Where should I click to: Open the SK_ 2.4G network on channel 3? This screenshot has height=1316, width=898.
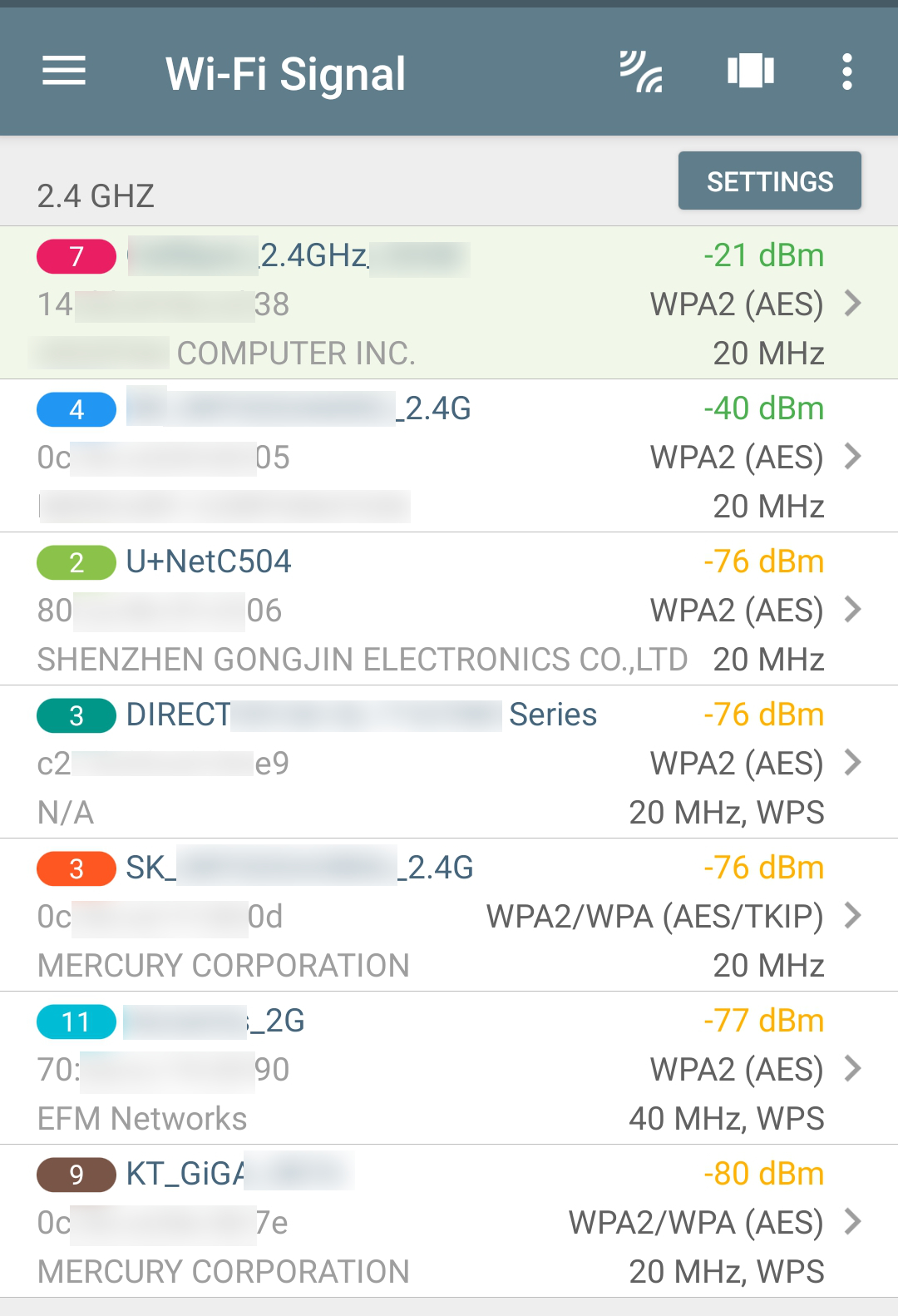coord(449,915)
